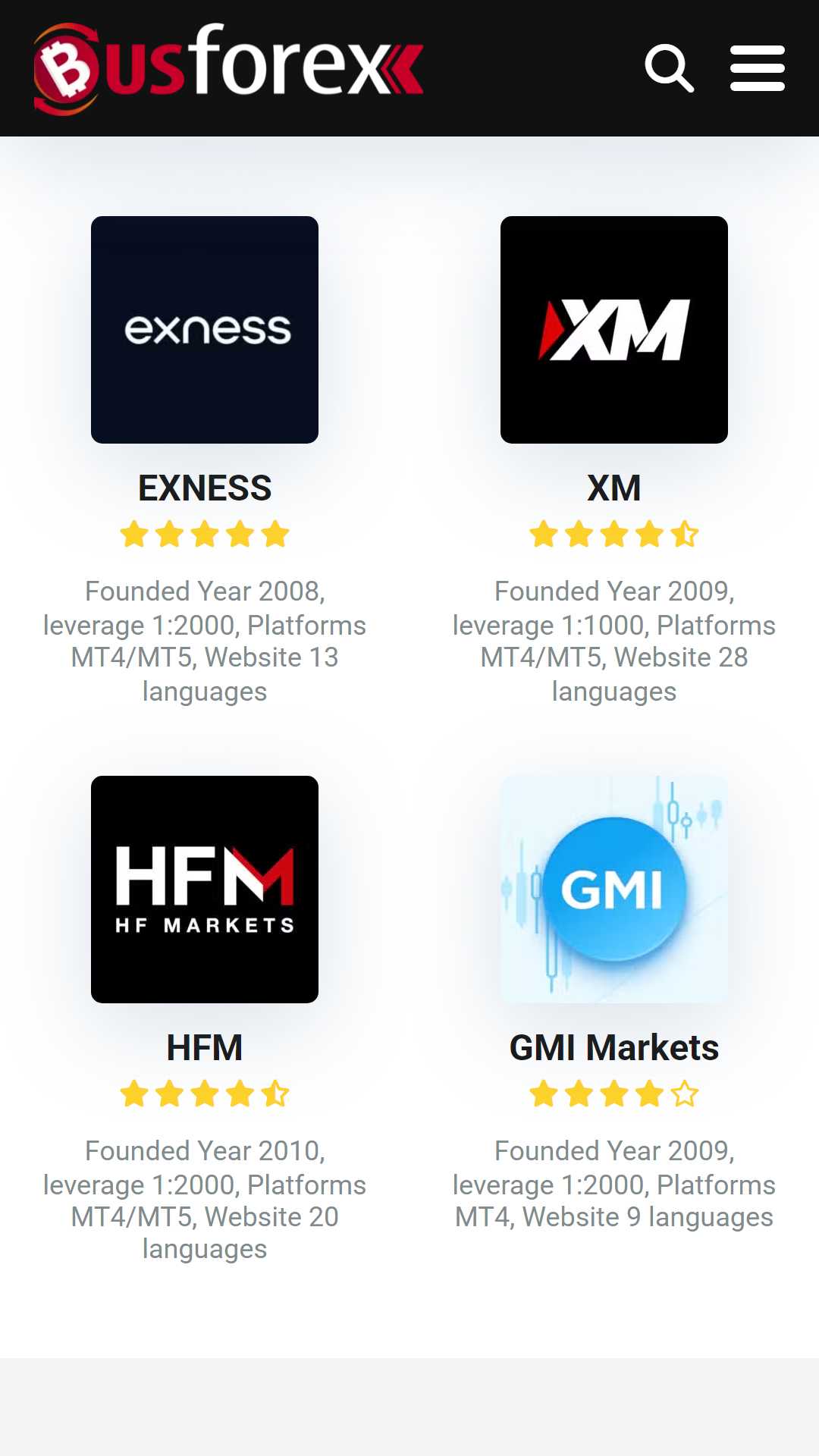
Task: Tap the Busforex logo to go home
Action: click(228, 68)
